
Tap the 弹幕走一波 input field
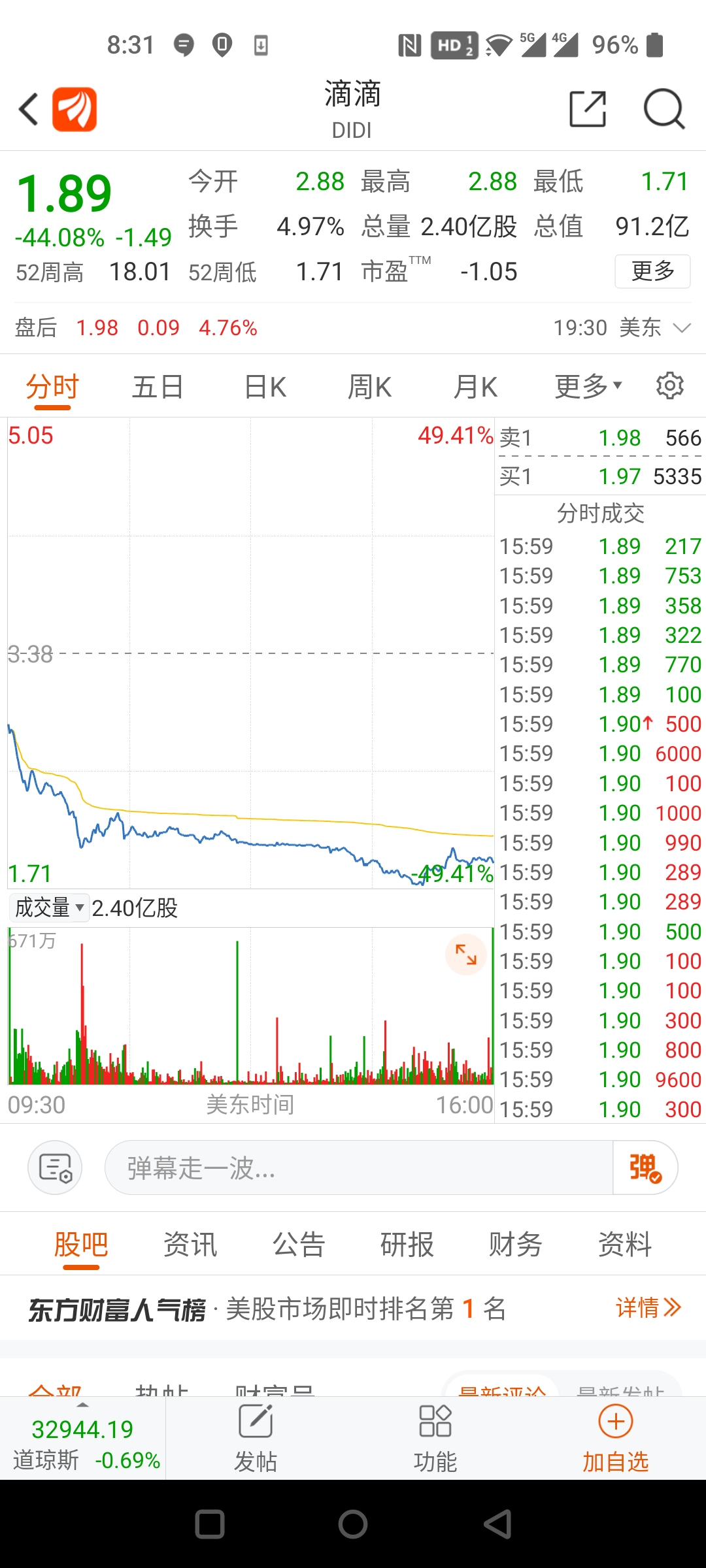(359, 1168)
